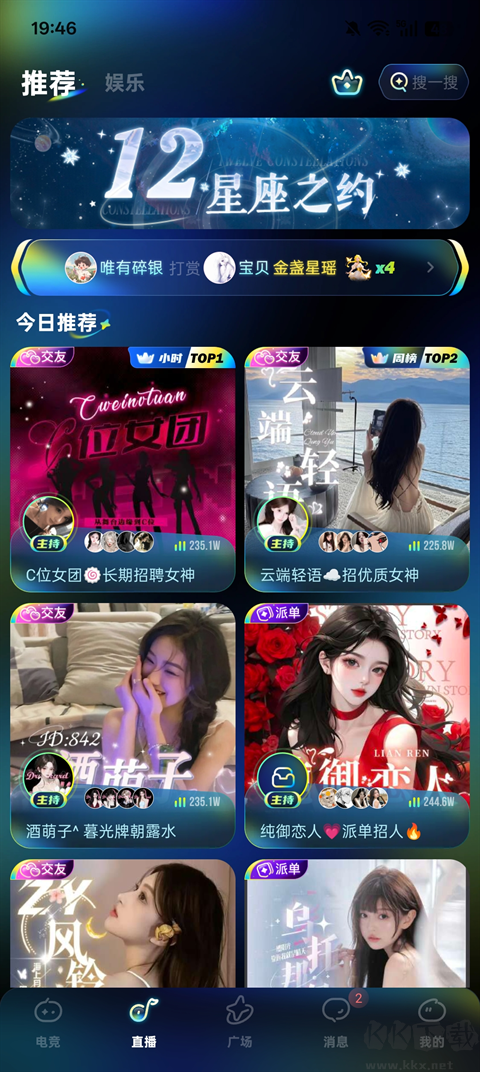Enter the C位女团 live room
Viewport: 480px width, 1072px height.
(x=123, y=469)
